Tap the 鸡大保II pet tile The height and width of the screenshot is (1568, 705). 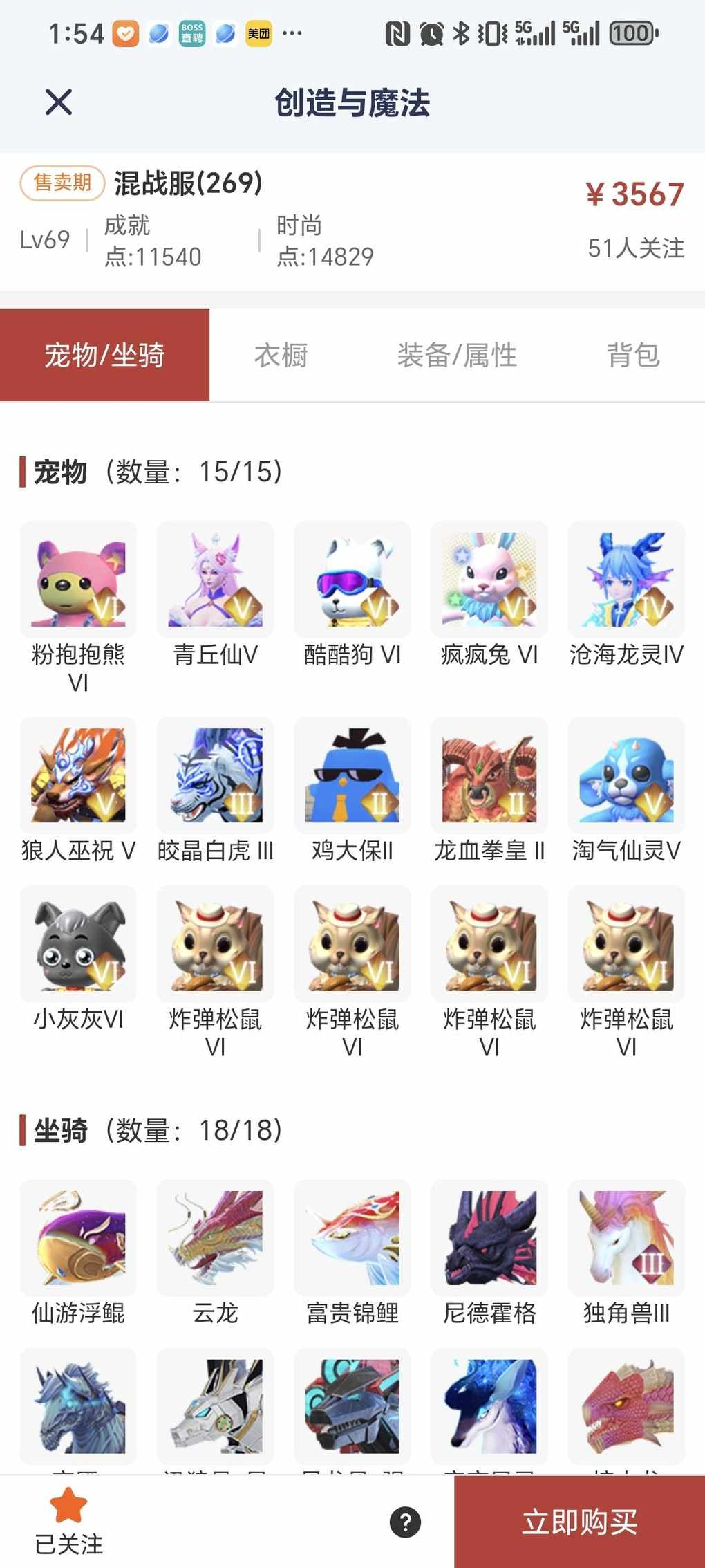[x=352, y=775]
